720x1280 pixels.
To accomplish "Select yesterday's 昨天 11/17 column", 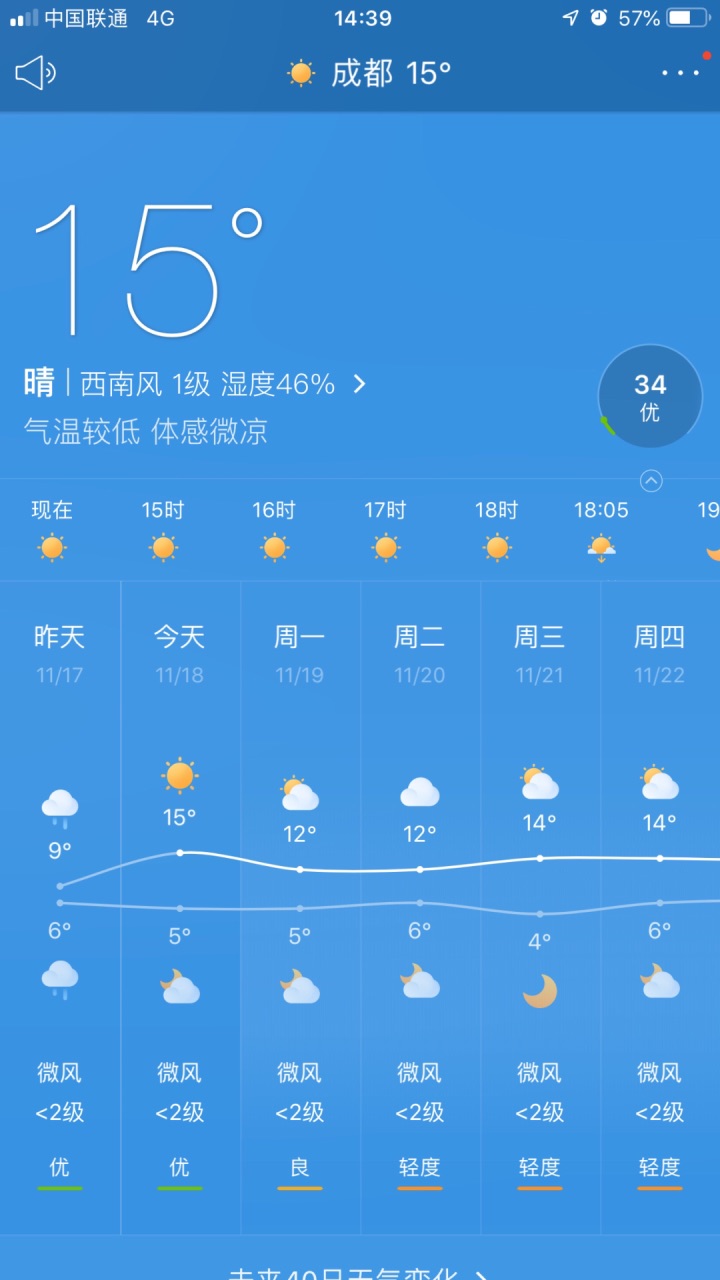I will (x=60, y=907).
